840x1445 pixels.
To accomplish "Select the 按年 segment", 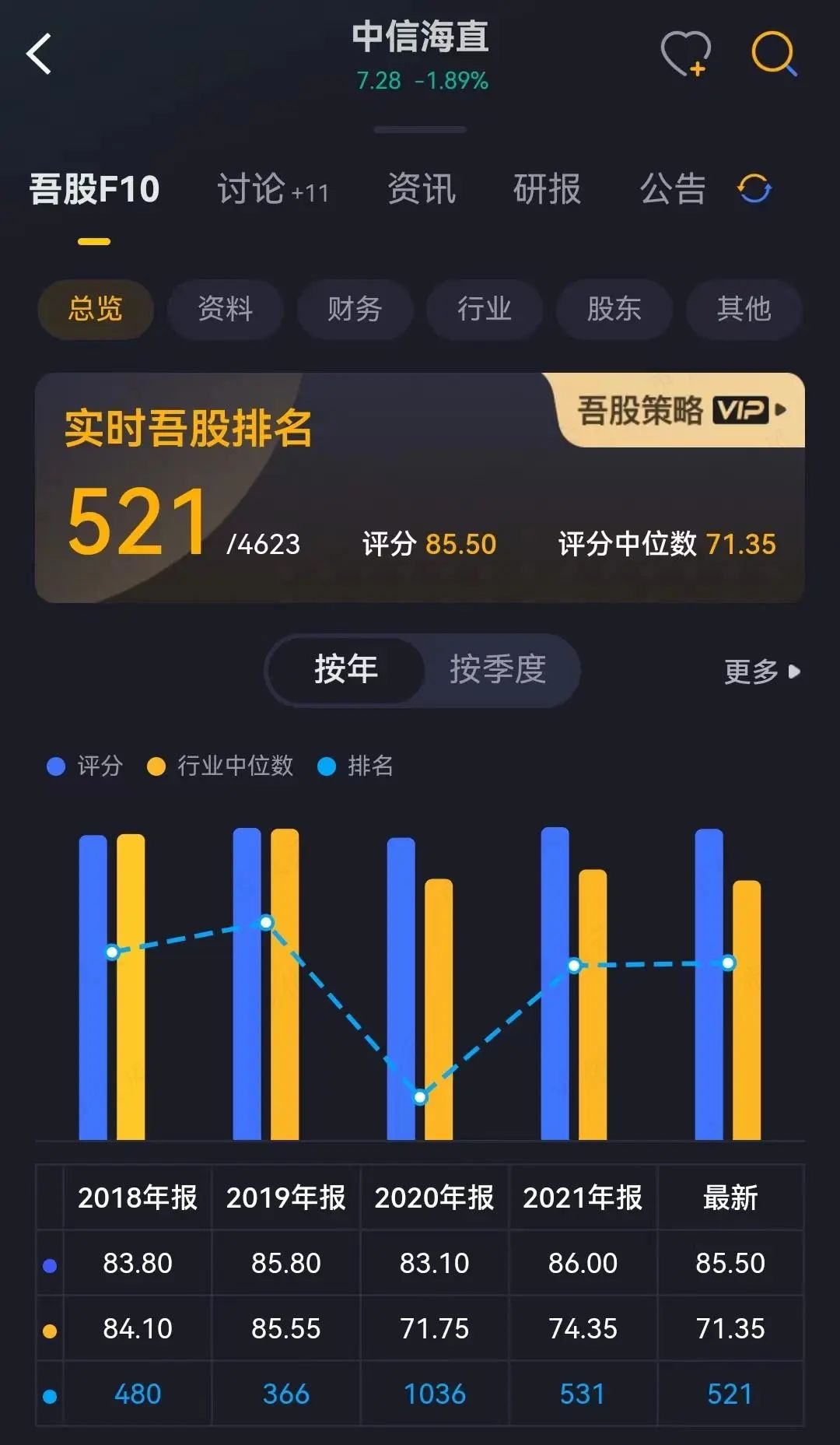I will click(x=346, y=669).
